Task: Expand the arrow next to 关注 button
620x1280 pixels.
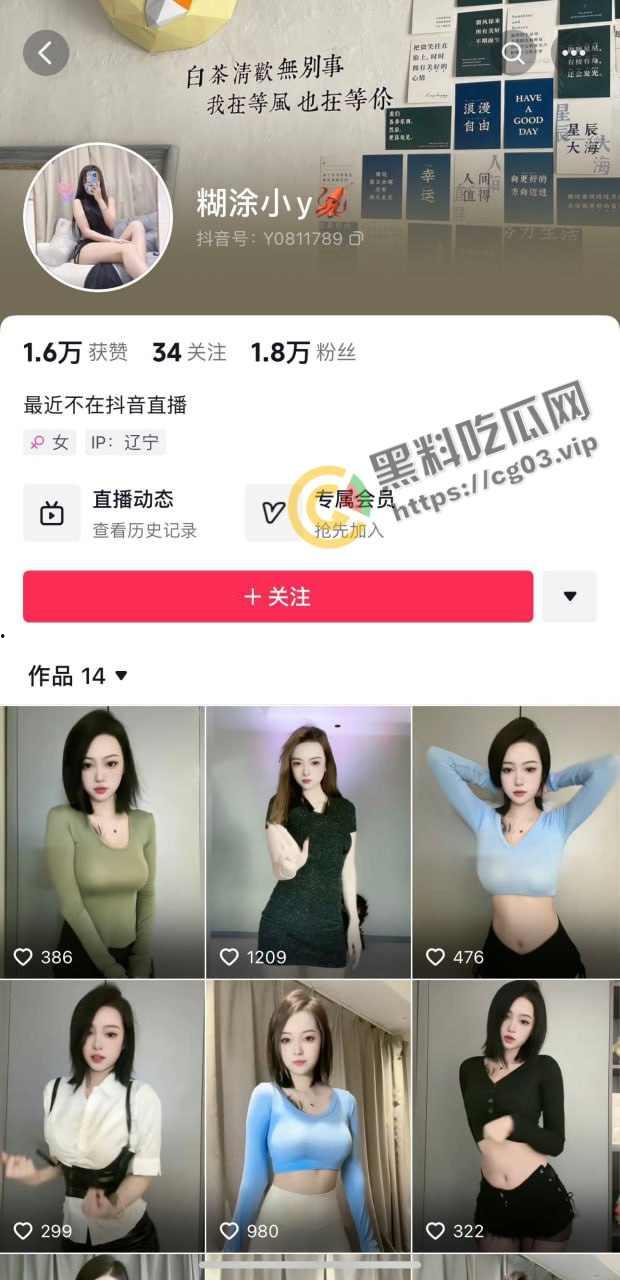Action: pos(570,597)
